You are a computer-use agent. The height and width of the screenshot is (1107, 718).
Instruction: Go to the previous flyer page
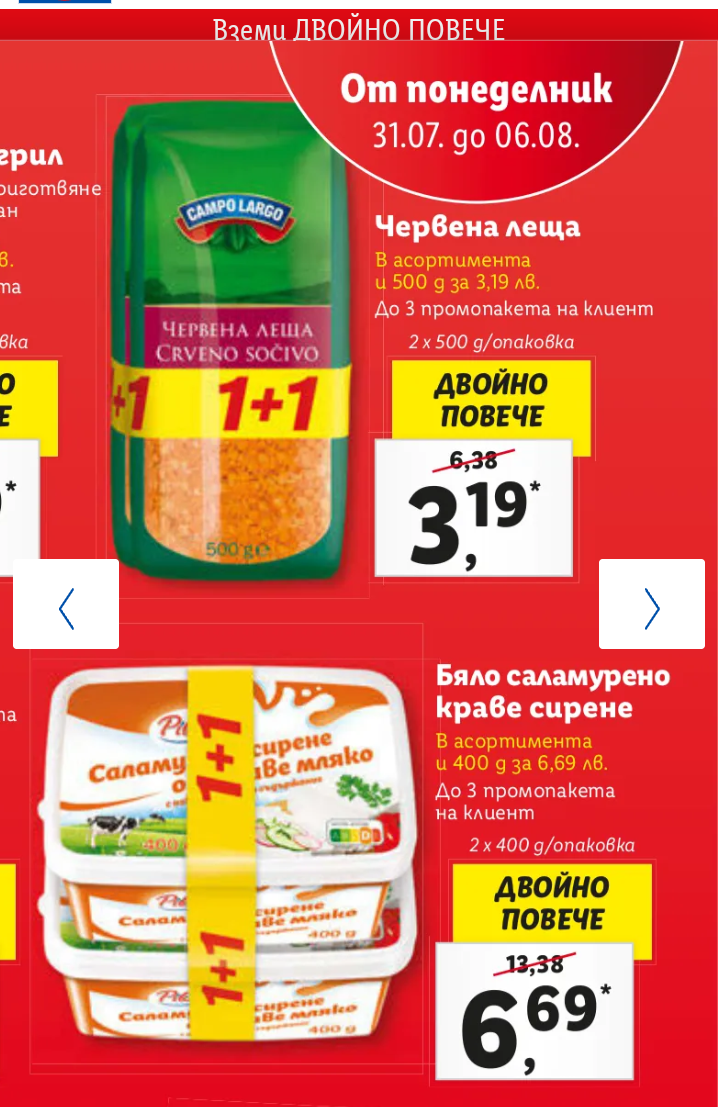pos(66,605)
